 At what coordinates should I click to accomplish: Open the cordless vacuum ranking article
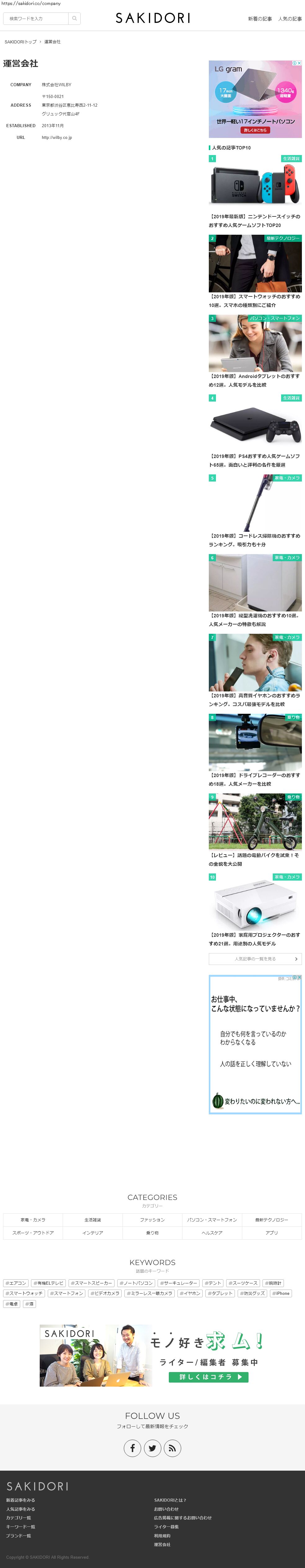(254, 540)
